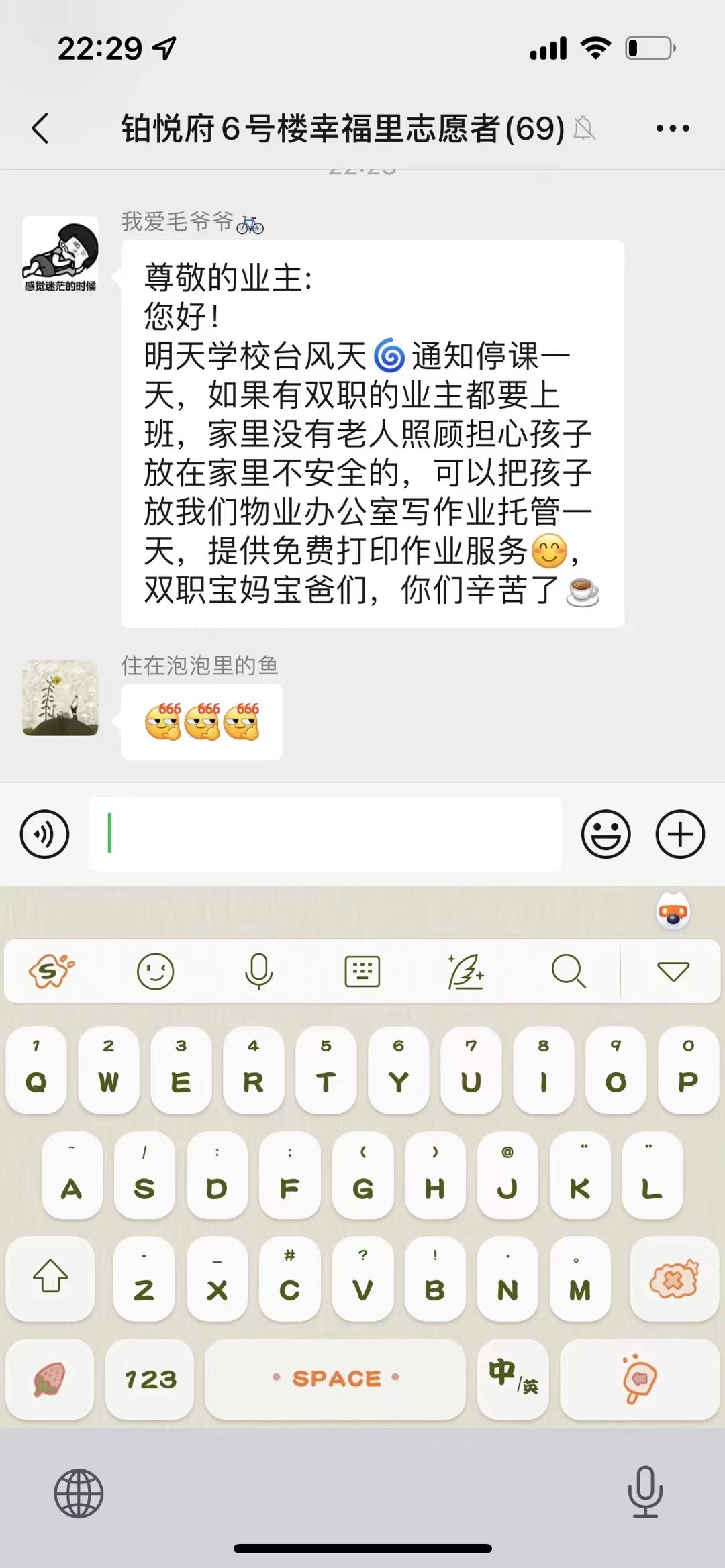Collapse the keyboard with down arrow
The height and width of the screenshot is (1568, 725).
673,971
